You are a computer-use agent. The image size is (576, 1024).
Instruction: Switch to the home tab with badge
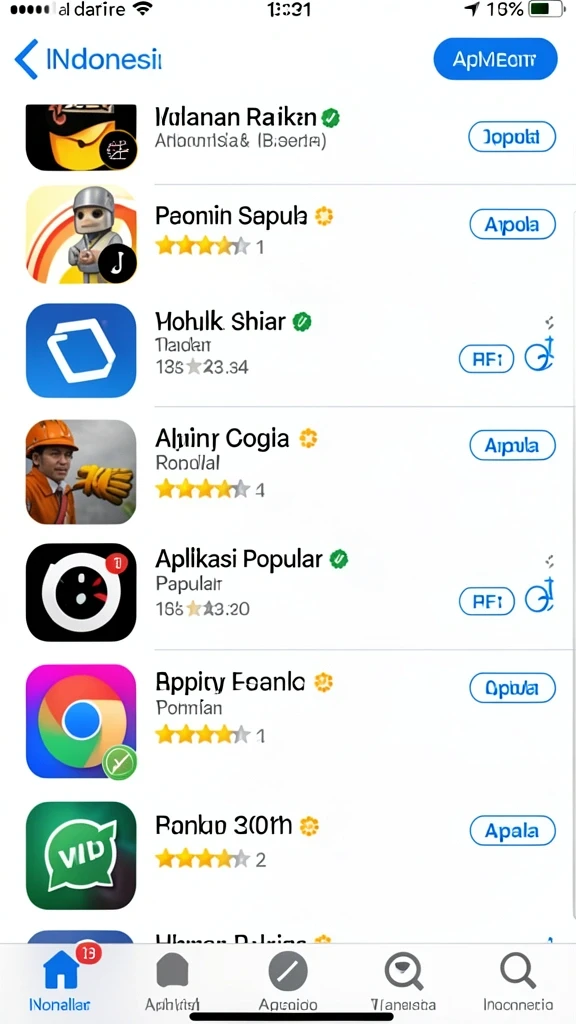tap(61, 980)
